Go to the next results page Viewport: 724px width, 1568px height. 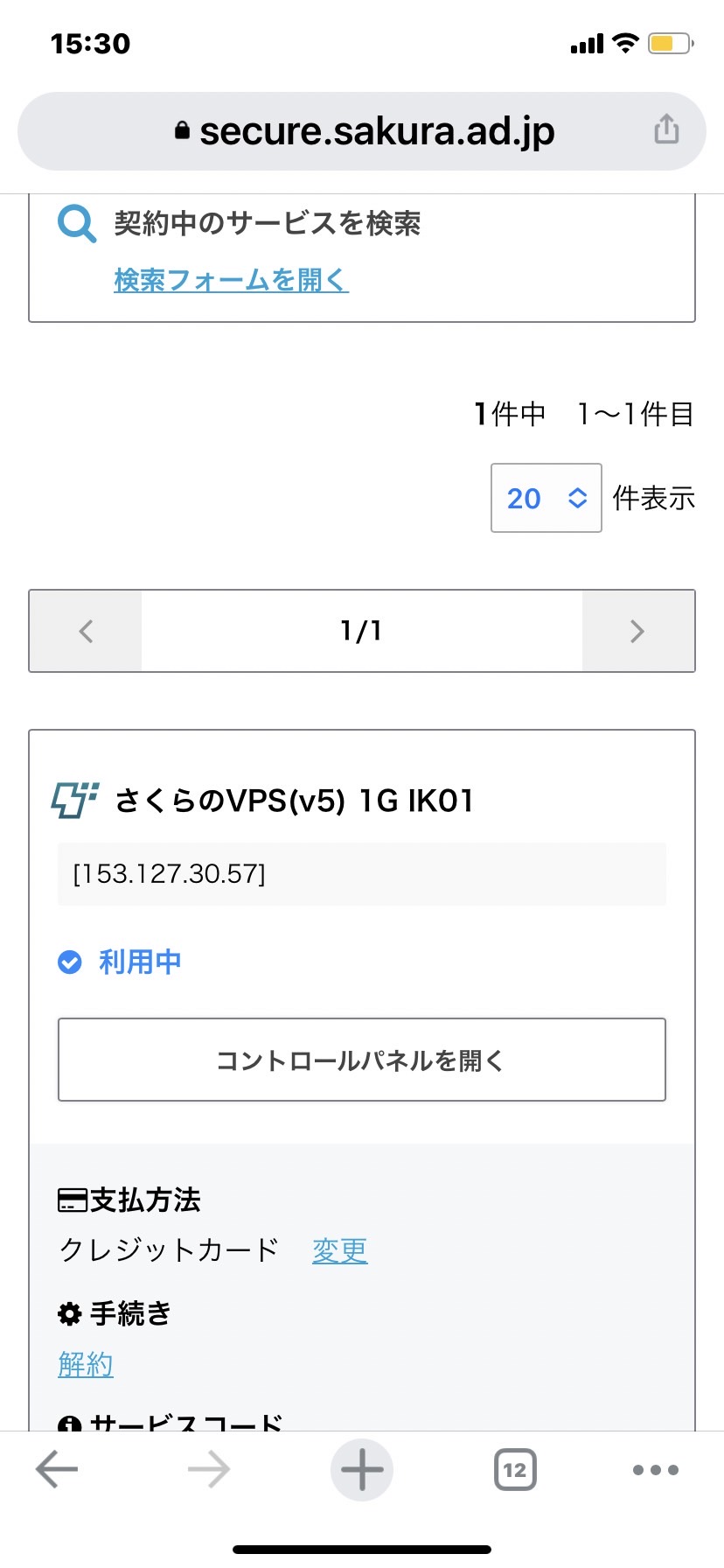pyautogui.click(x=637, y=631)
